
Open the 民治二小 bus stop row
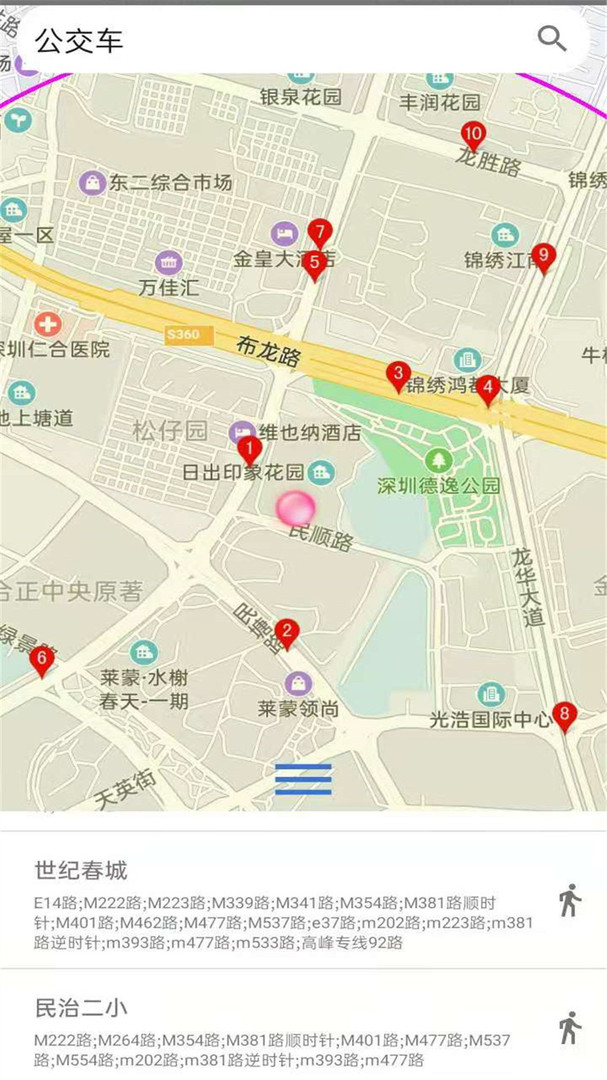click(303, 1025)
